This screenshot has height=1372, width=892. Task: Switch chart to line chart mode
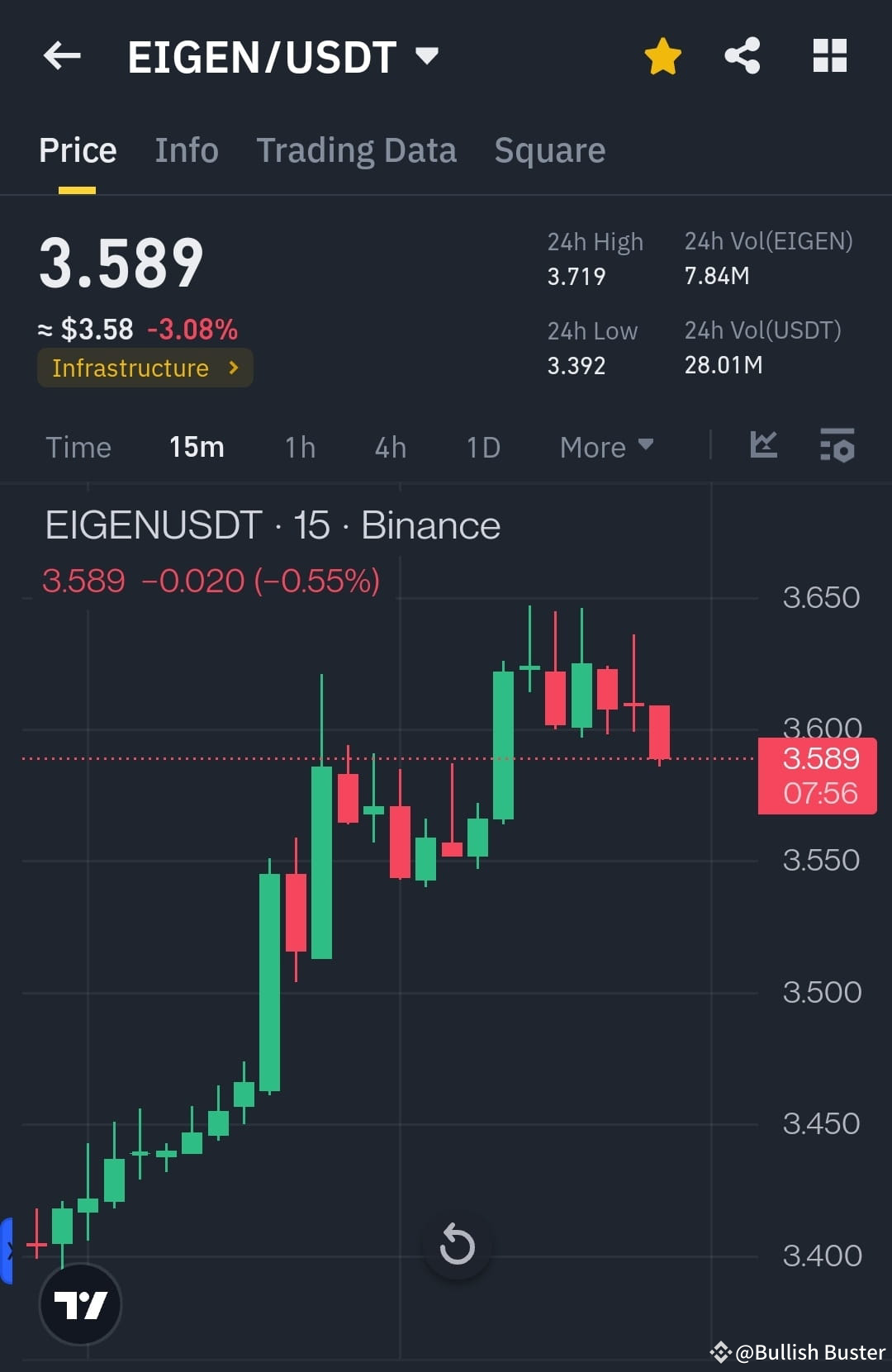[x=762, y=446]
